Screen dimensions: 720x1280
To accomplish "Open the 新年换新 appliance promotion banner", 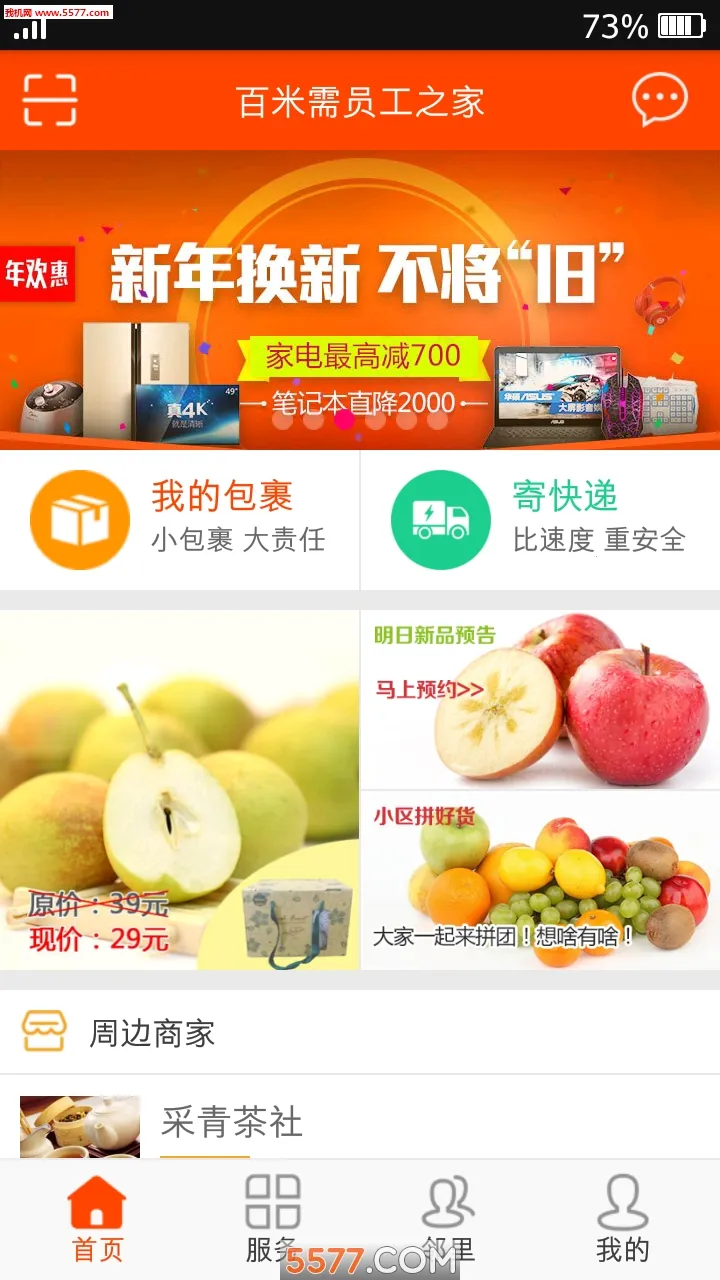I will pos(360,300).
